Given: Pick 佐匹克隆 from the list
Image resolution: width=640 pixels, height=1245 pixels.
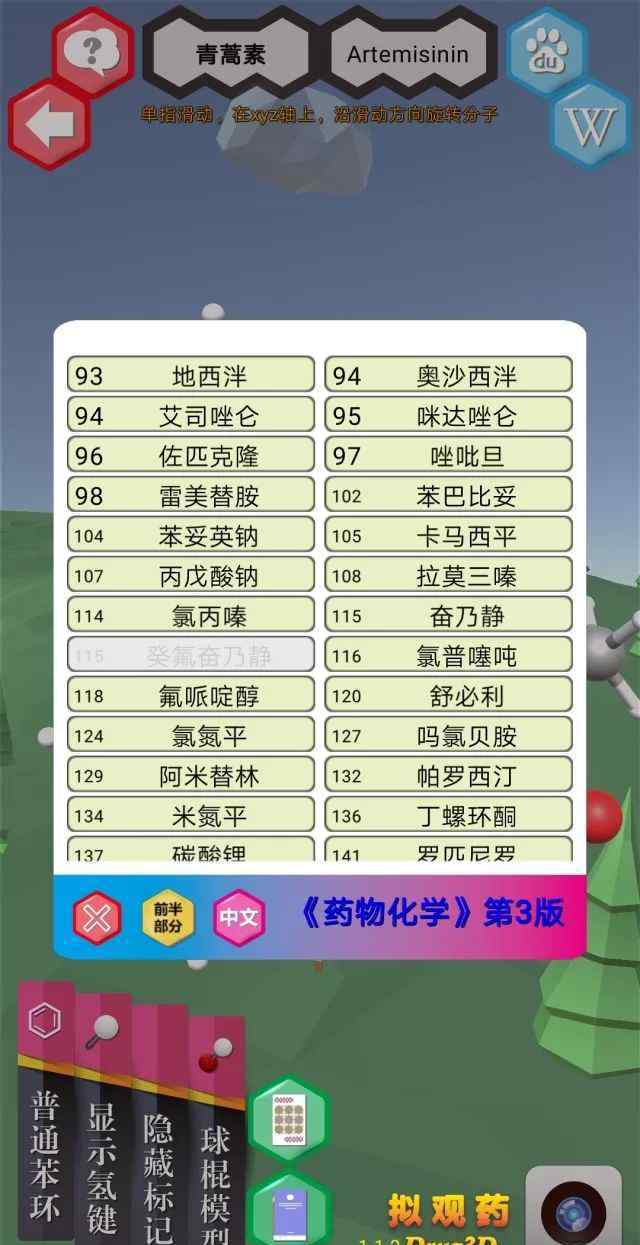Looking at the screenshot, I should (191, 456).
